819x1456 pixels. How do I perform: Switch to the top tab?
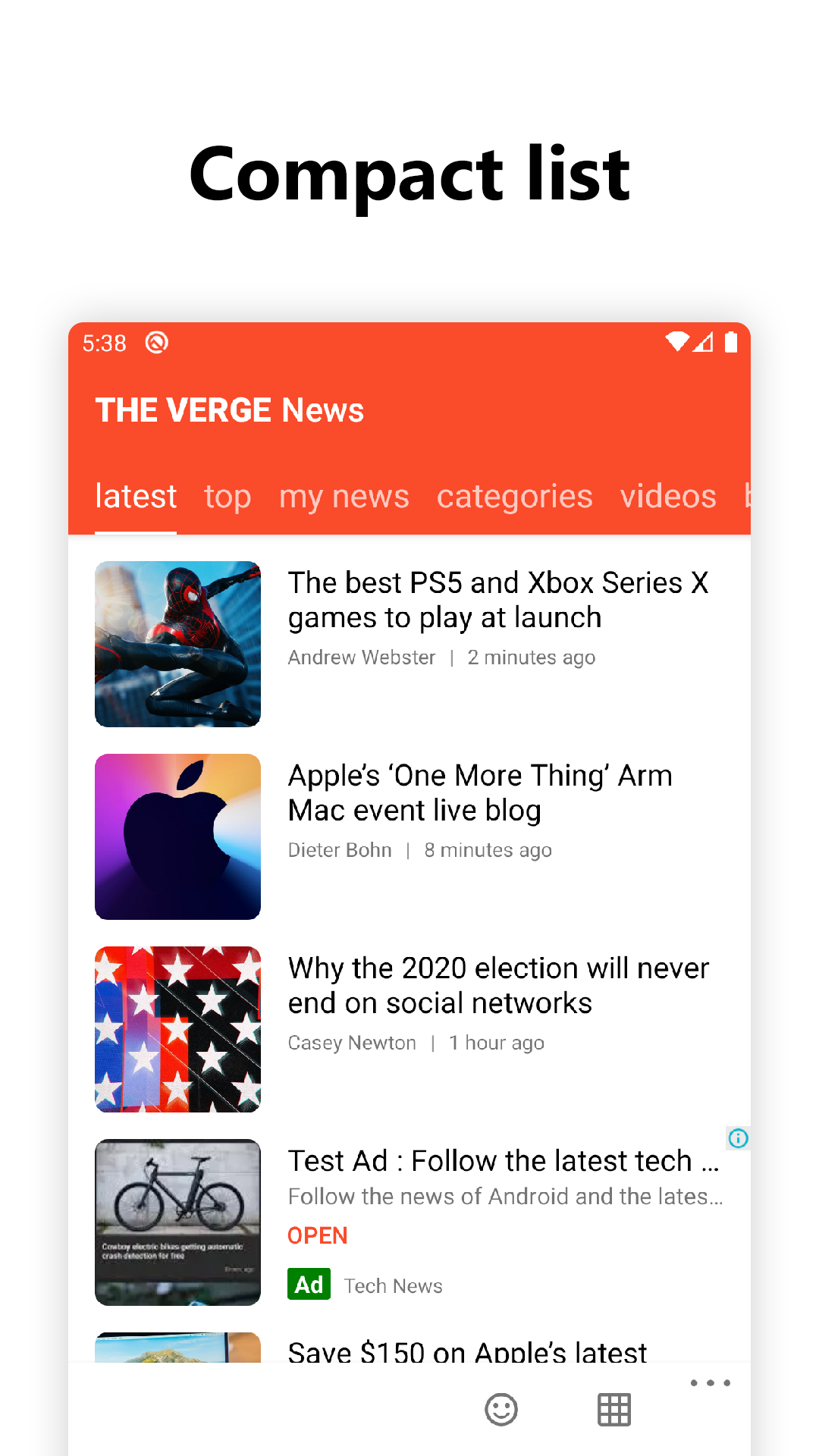click(x=227, y=497)
